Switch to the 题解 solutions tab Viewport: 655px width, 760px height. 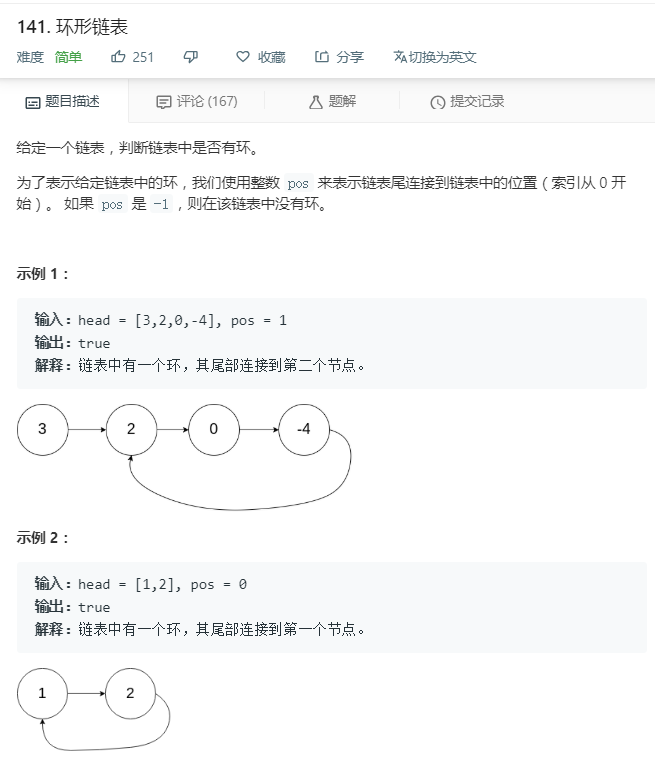tap(331, 102)
